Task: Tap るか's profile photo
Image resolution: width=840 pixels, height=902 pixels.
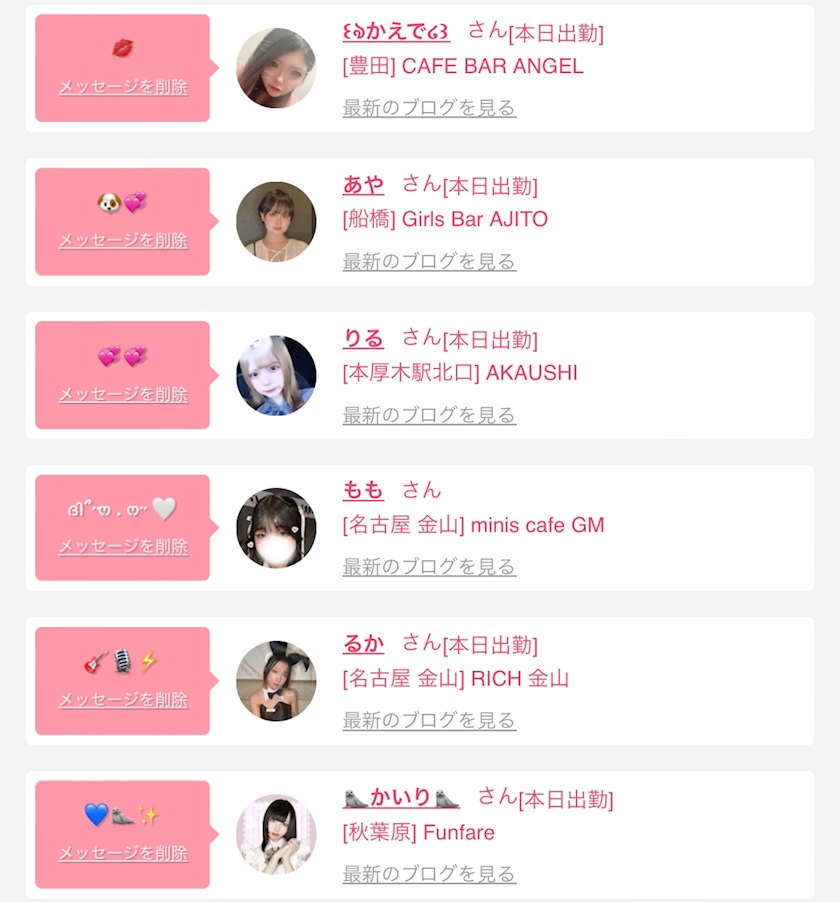Action: (276, 681)
